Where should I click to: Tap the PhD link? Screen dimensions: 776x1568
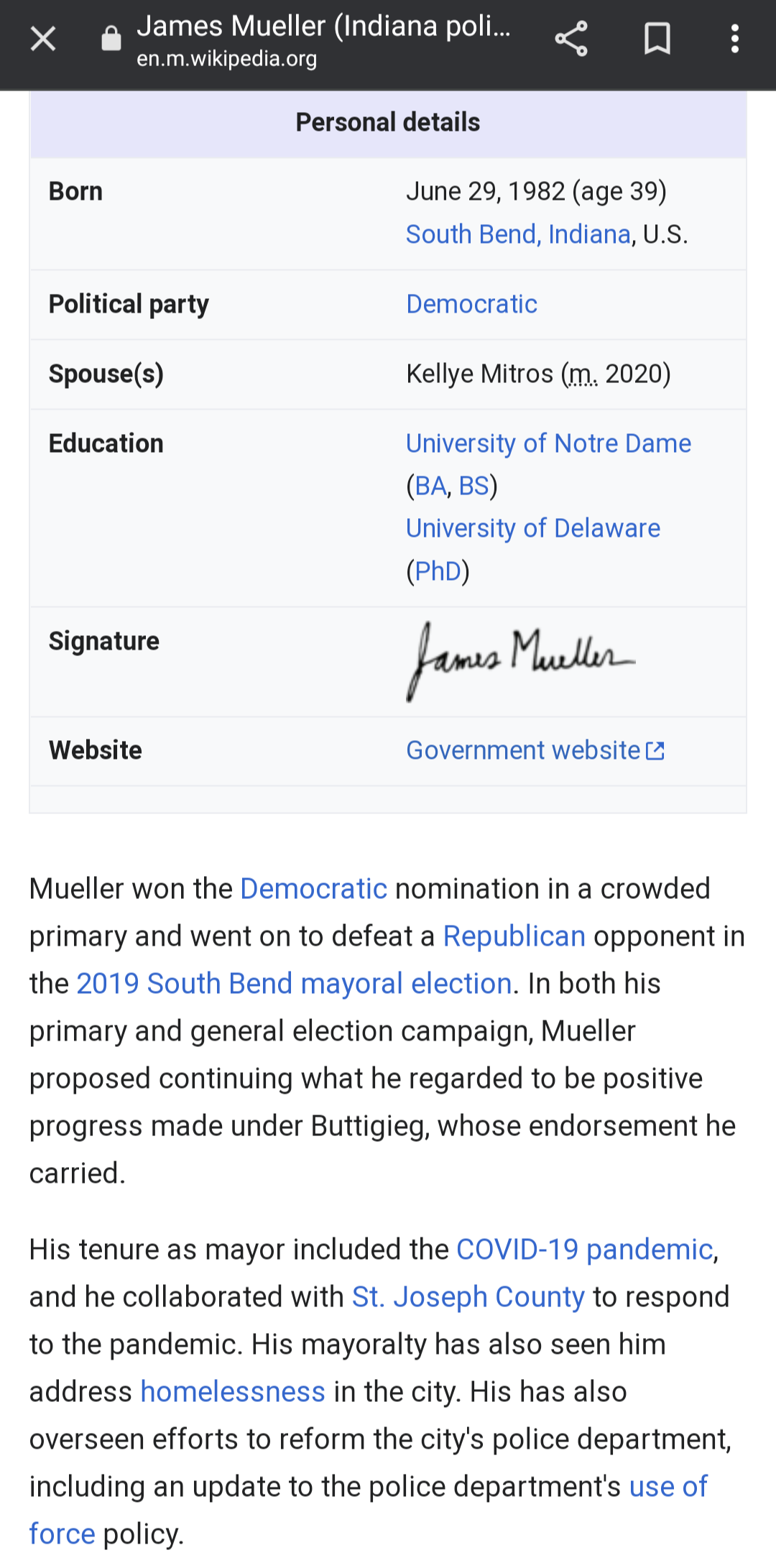[438, 571]
